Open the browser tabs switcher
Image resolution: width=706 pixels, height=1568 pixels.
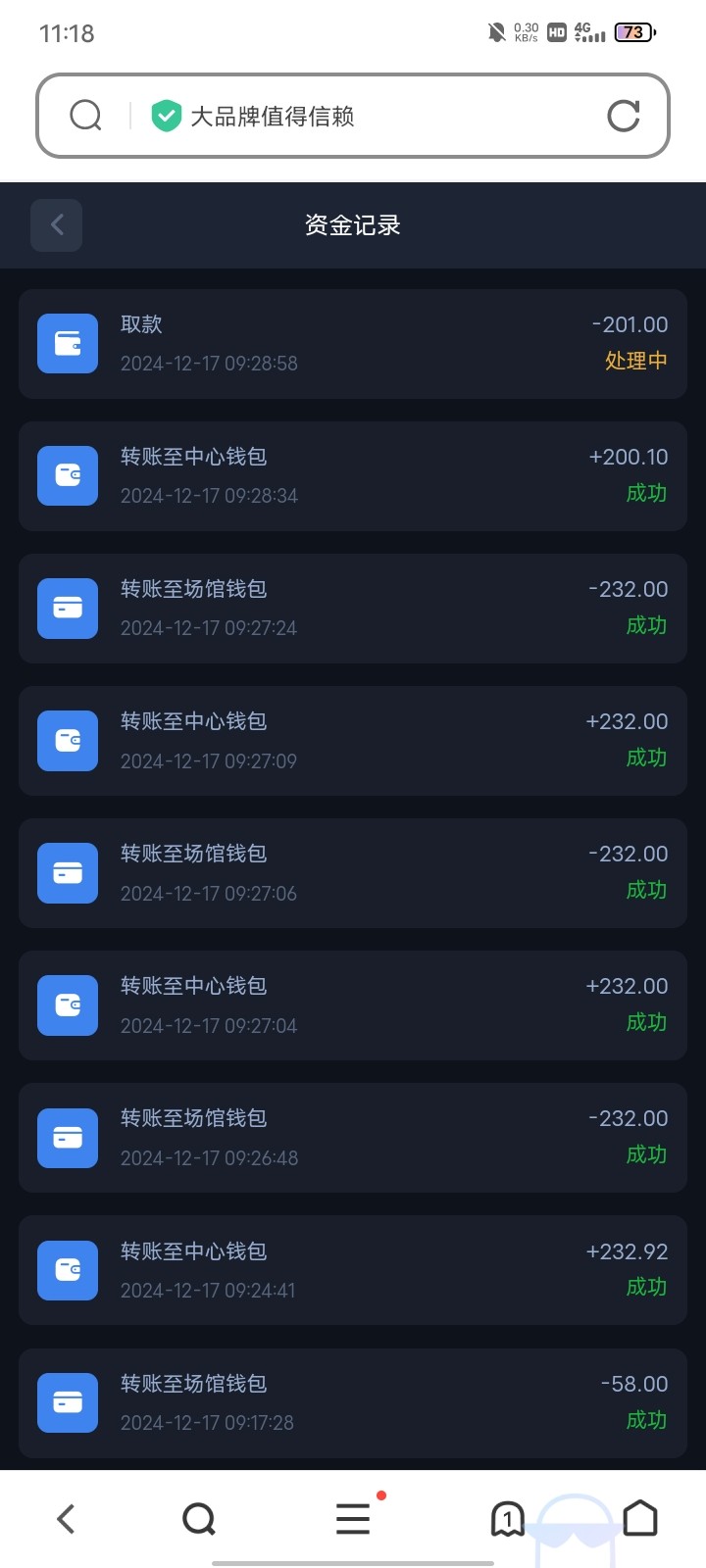point(507,1519)
